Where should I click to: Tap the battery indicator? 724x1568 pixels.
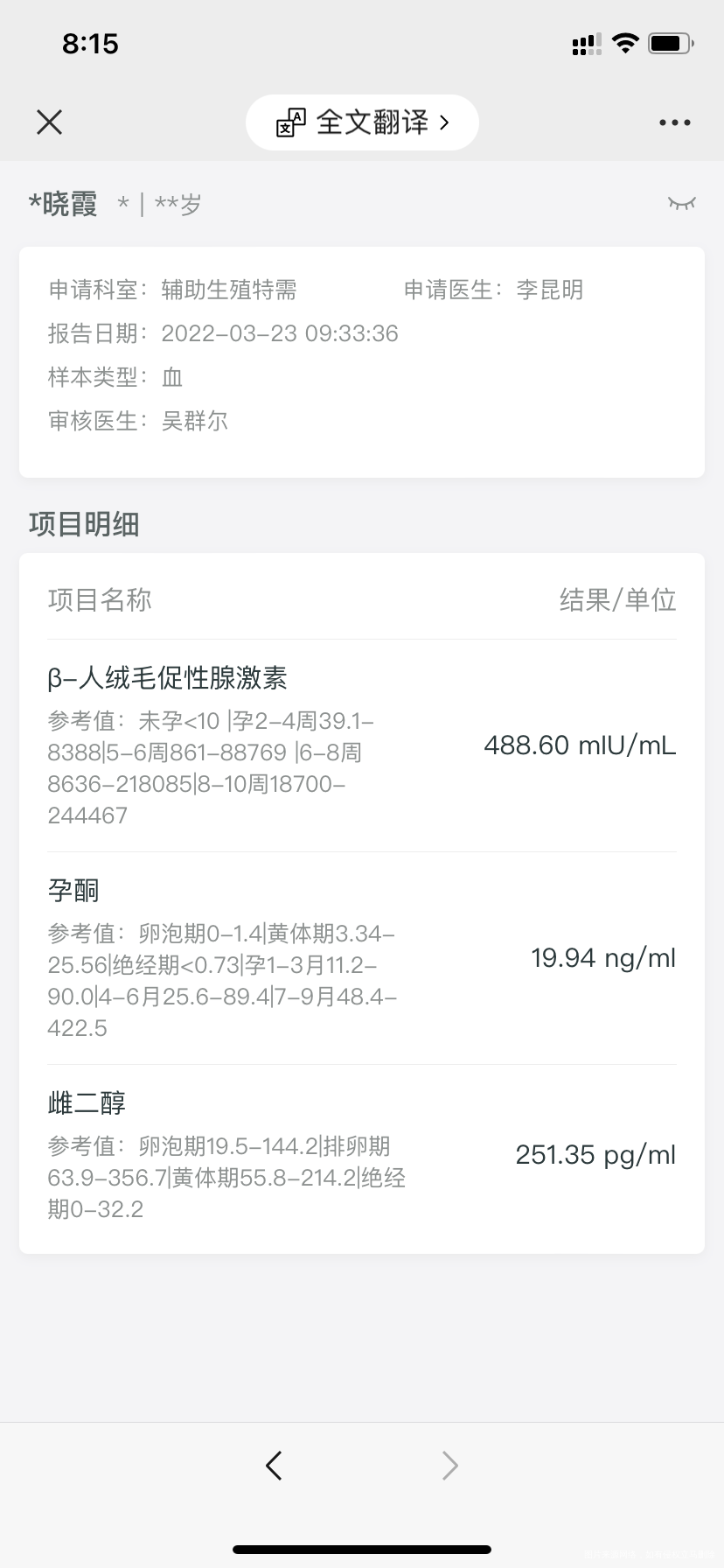coord(667,42)
